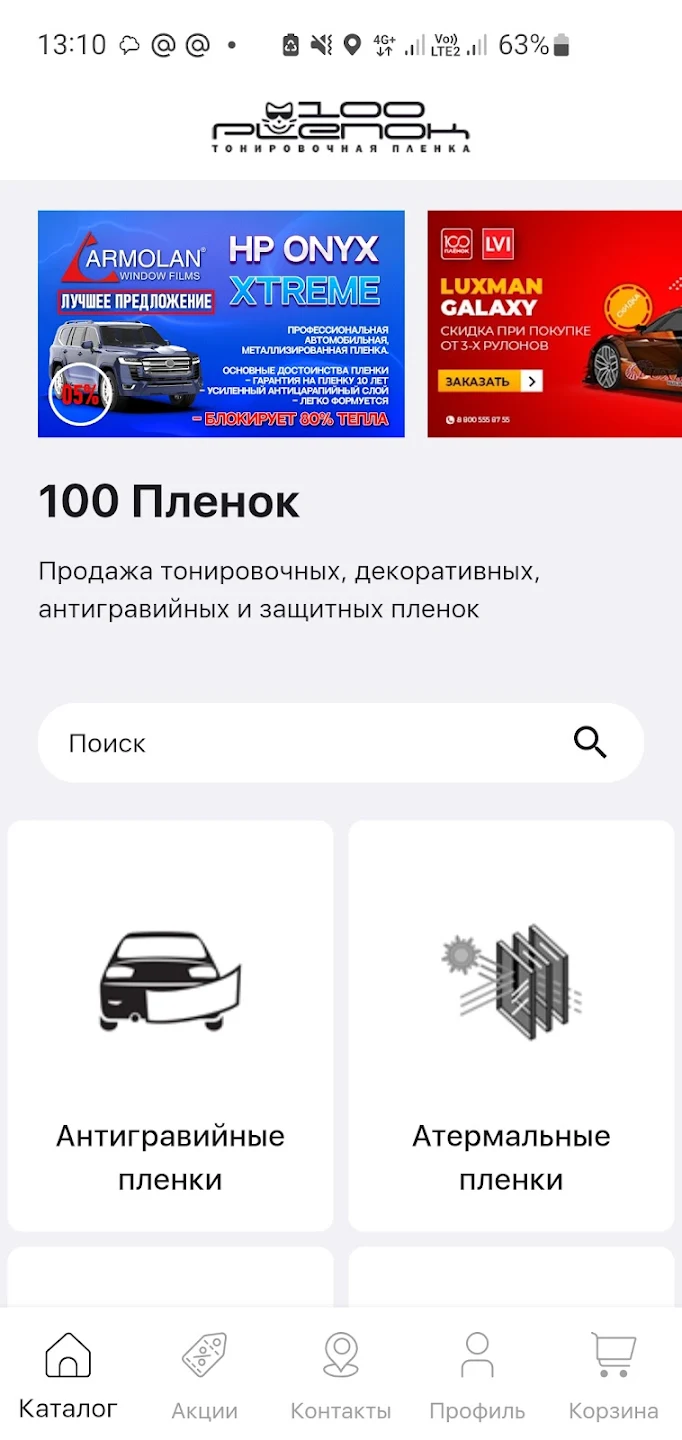The height and width of the screenshot is (1440, 682).
Task: Tap the Поиск search field
Action: [x=341, y=743]
